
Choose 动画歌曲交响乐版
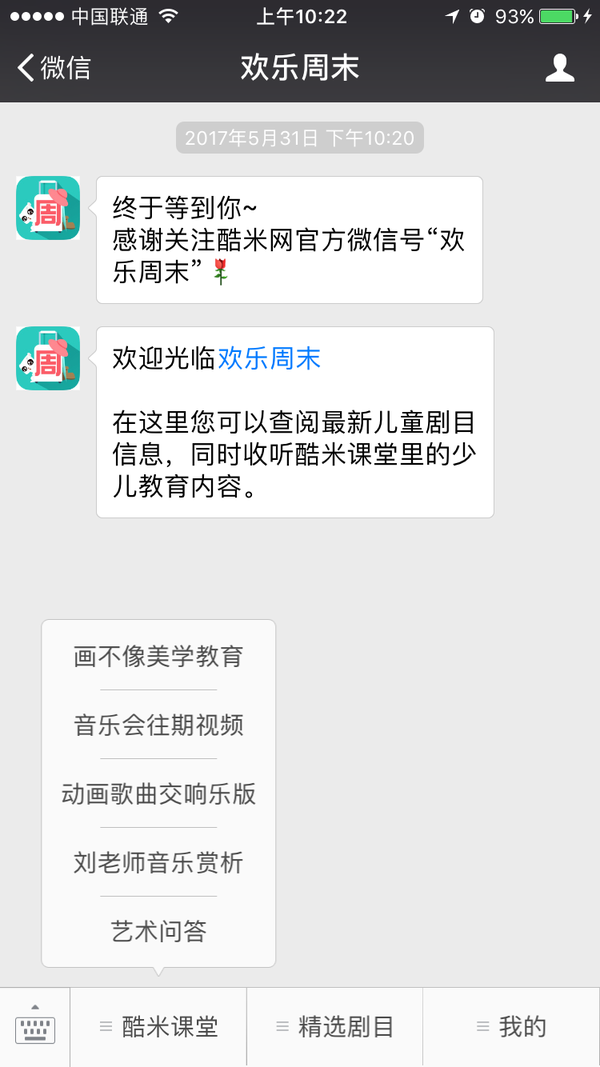159,794
